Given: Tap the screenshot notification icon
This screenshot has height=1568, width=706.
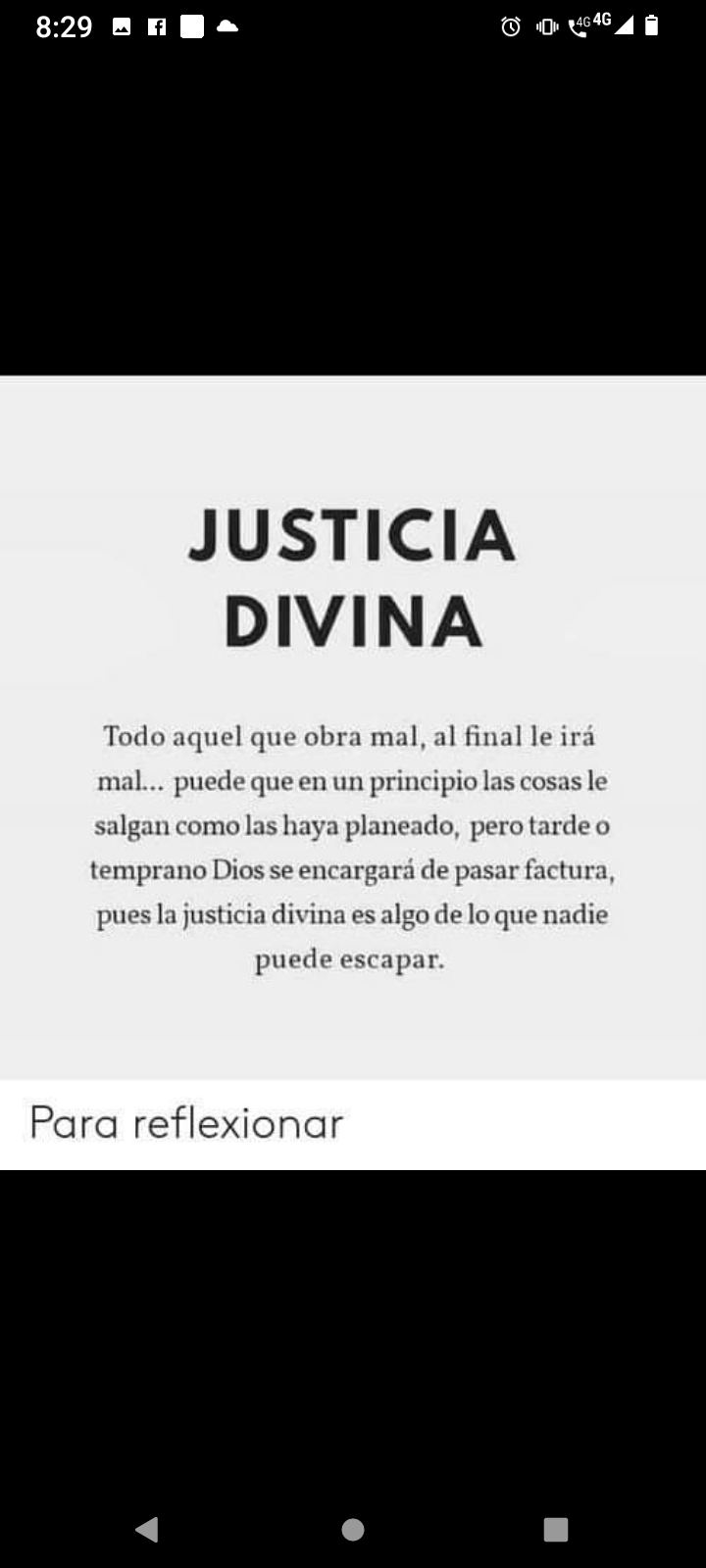Looking at the screenshot, I should click(122, 25).
